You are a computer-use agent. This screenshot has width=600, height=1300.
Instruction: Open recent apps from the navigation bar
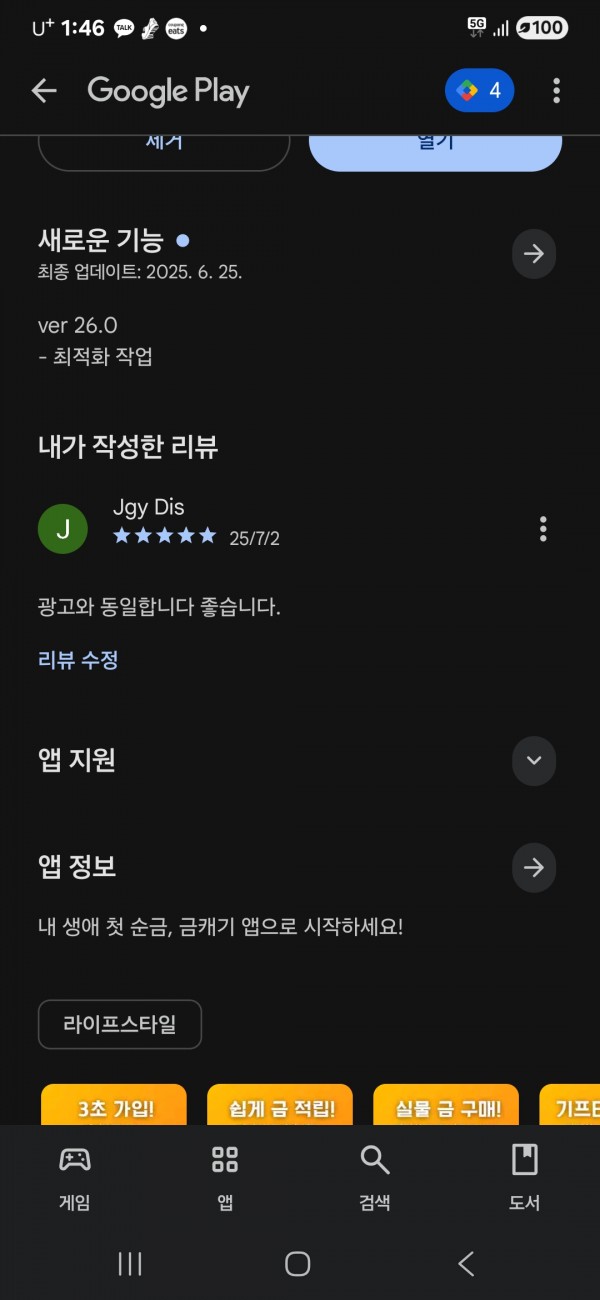coord(130,1264)
